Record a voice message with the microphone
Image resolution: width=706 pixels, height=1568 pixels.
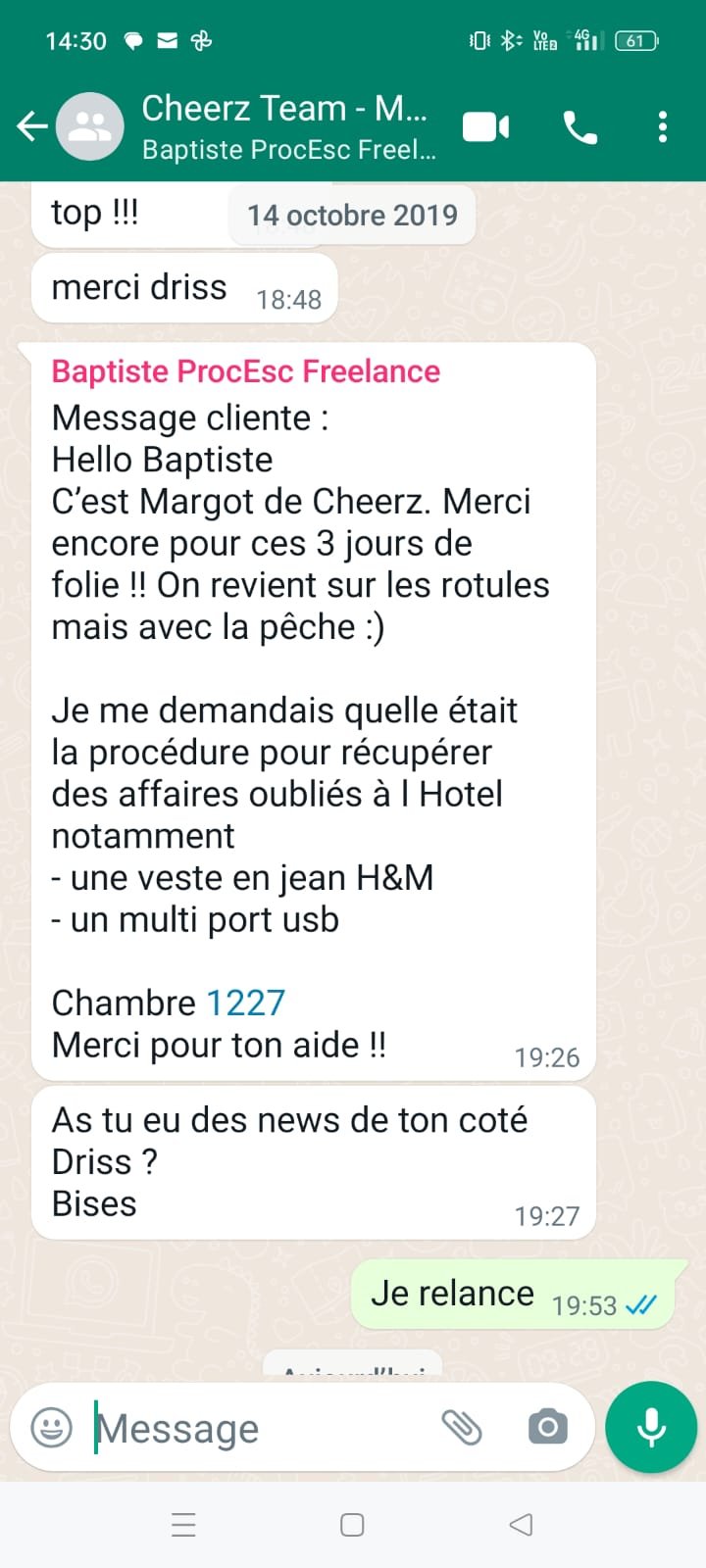pos(650,1427)
